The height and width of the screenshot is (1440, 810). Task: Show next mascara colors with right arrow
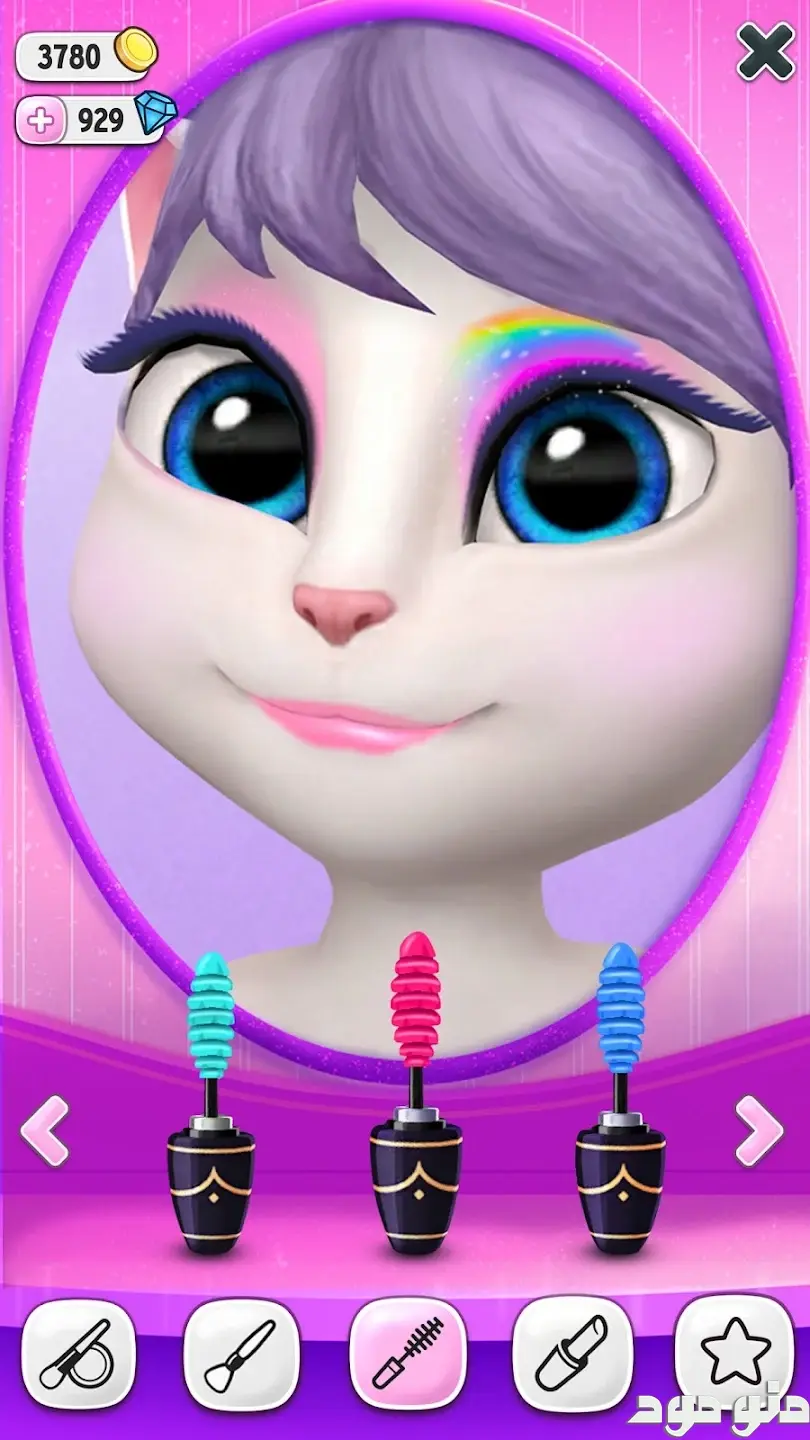point(760,1131)
